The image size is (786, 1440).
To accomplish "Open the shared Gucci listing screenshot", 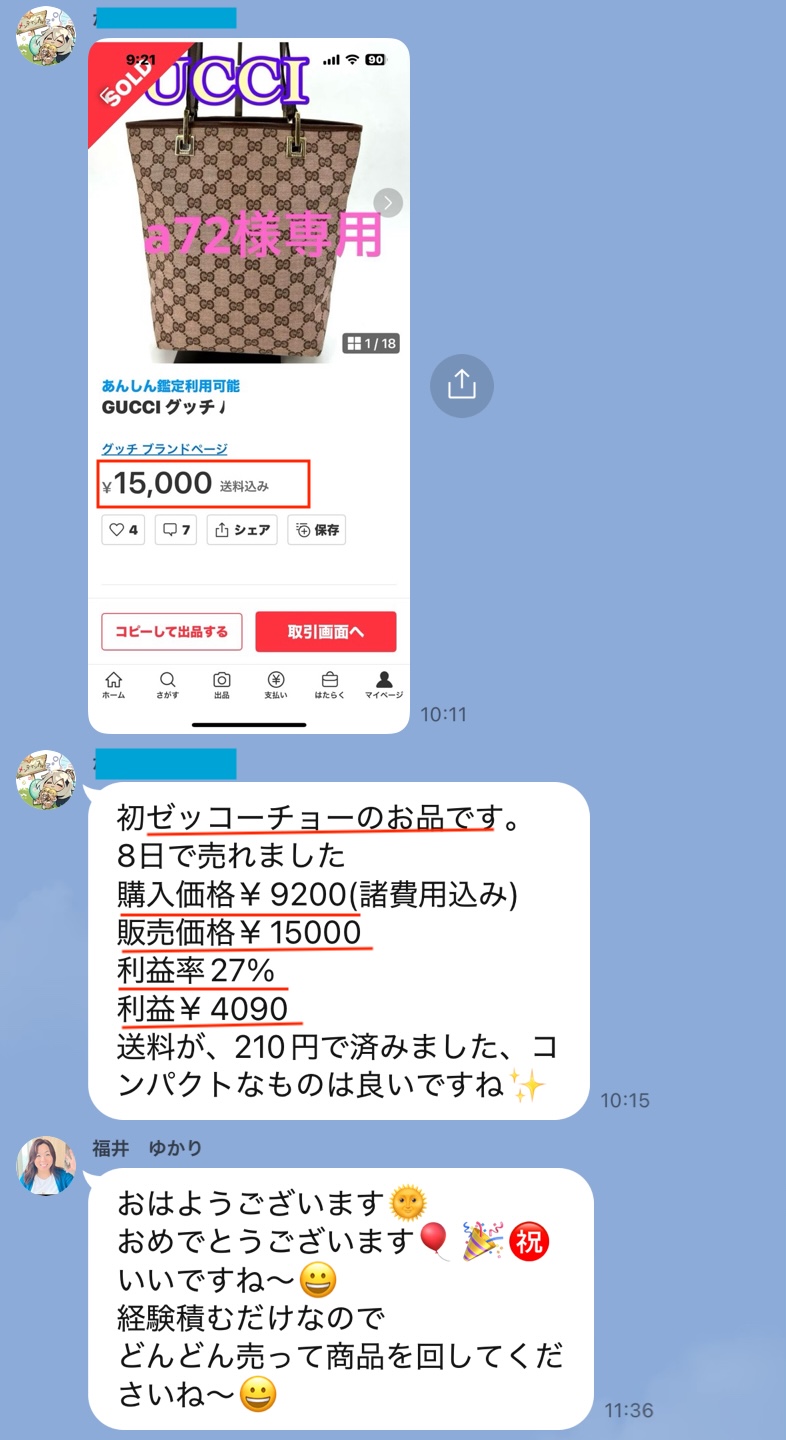I will coord(248,386).
